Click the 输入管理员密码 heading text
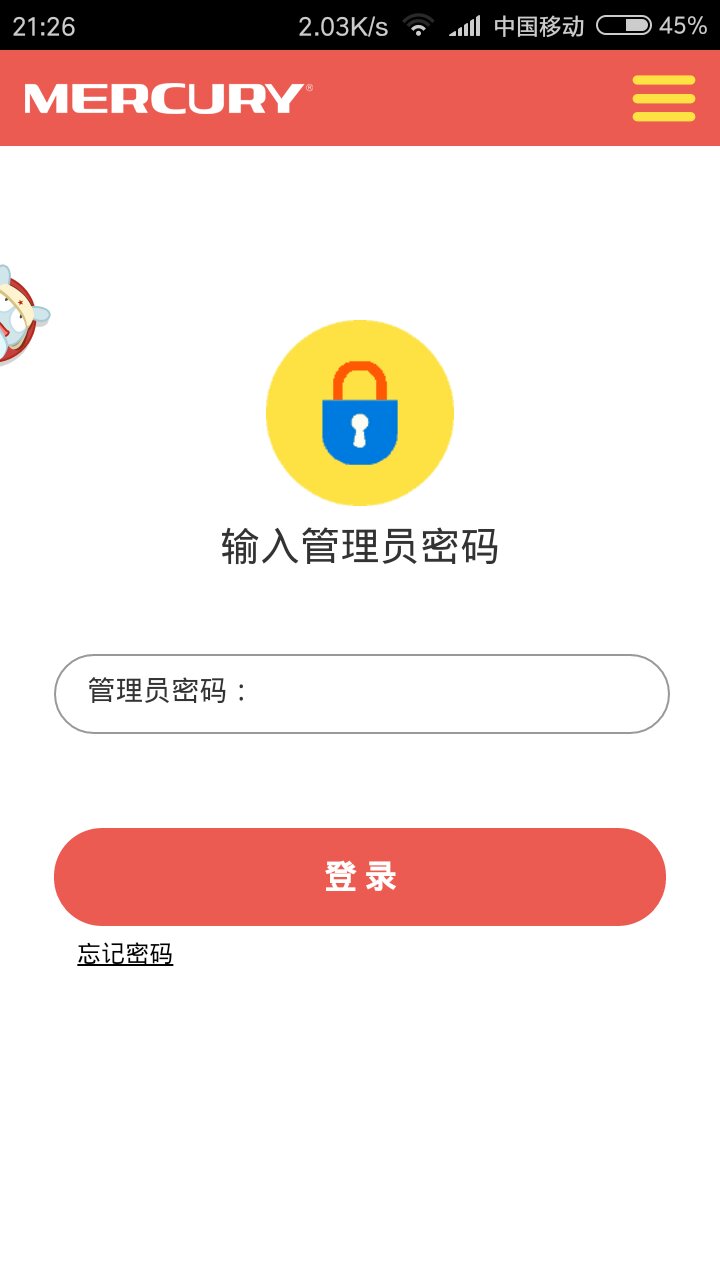 pos(360,547)
